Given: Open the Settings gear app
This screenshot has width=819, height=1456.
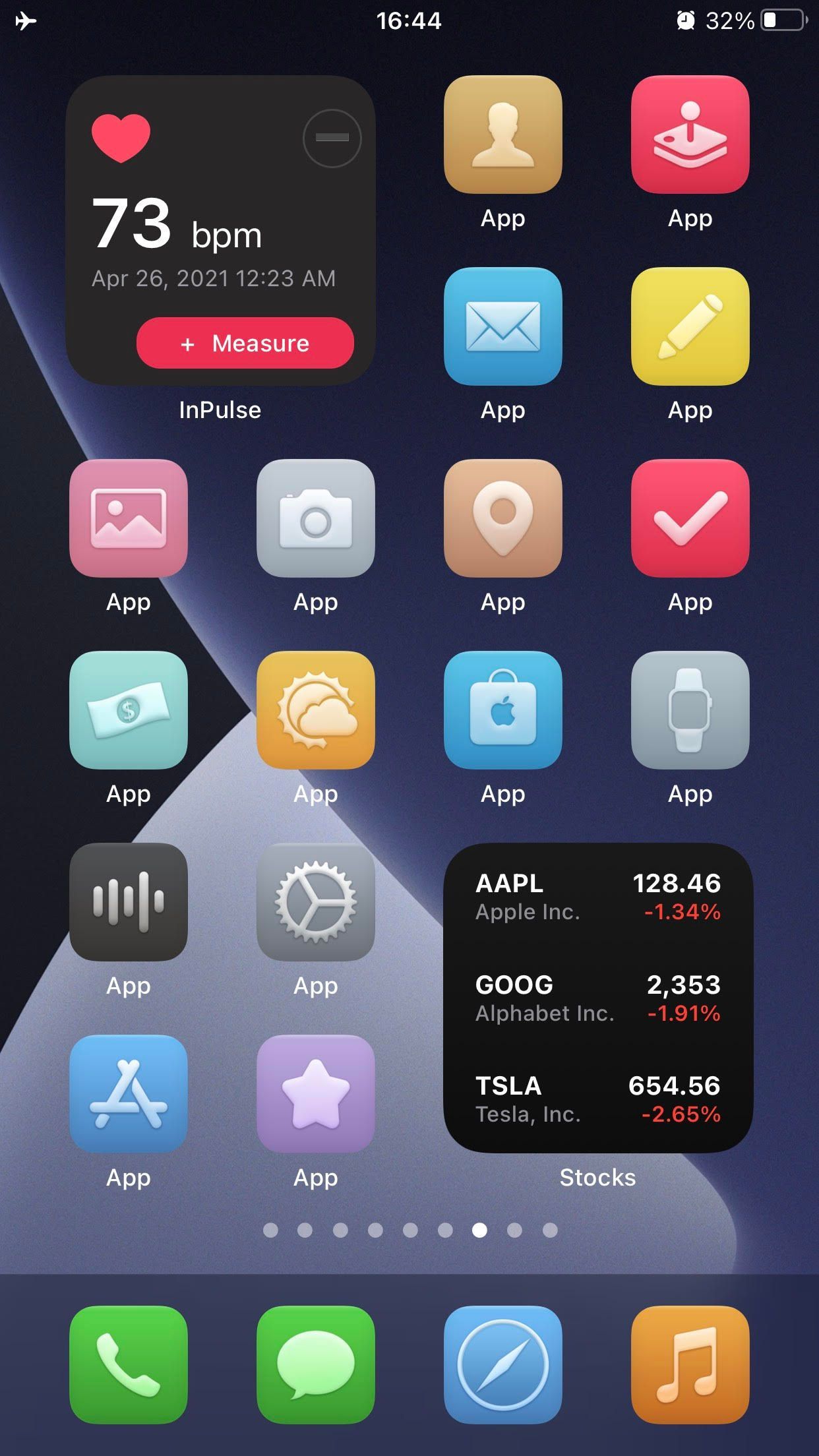Looking at the screenshot, I should point(316,902).
